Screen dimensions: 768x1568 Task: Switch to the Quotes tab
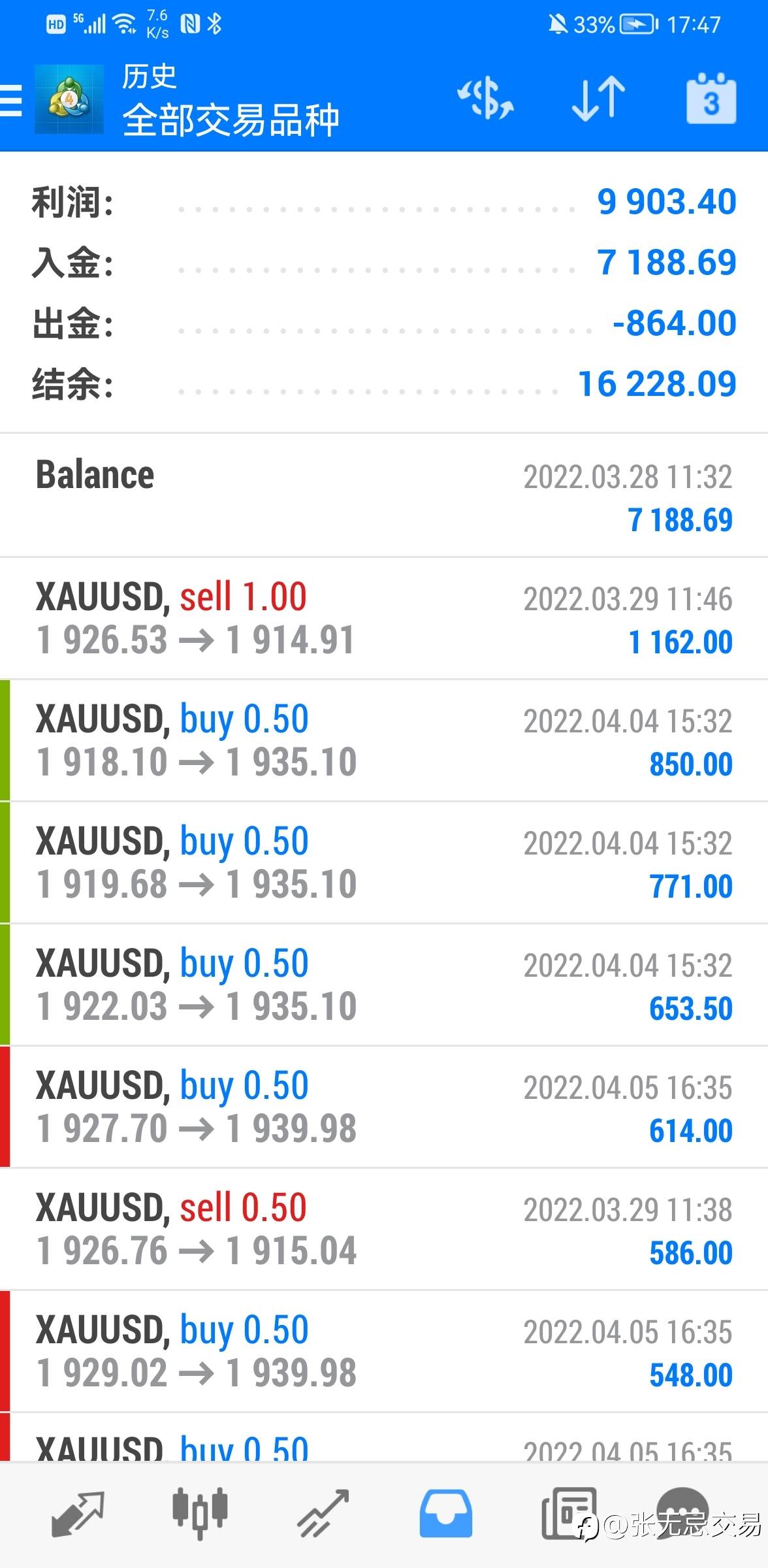click(x=78, y=1512)
